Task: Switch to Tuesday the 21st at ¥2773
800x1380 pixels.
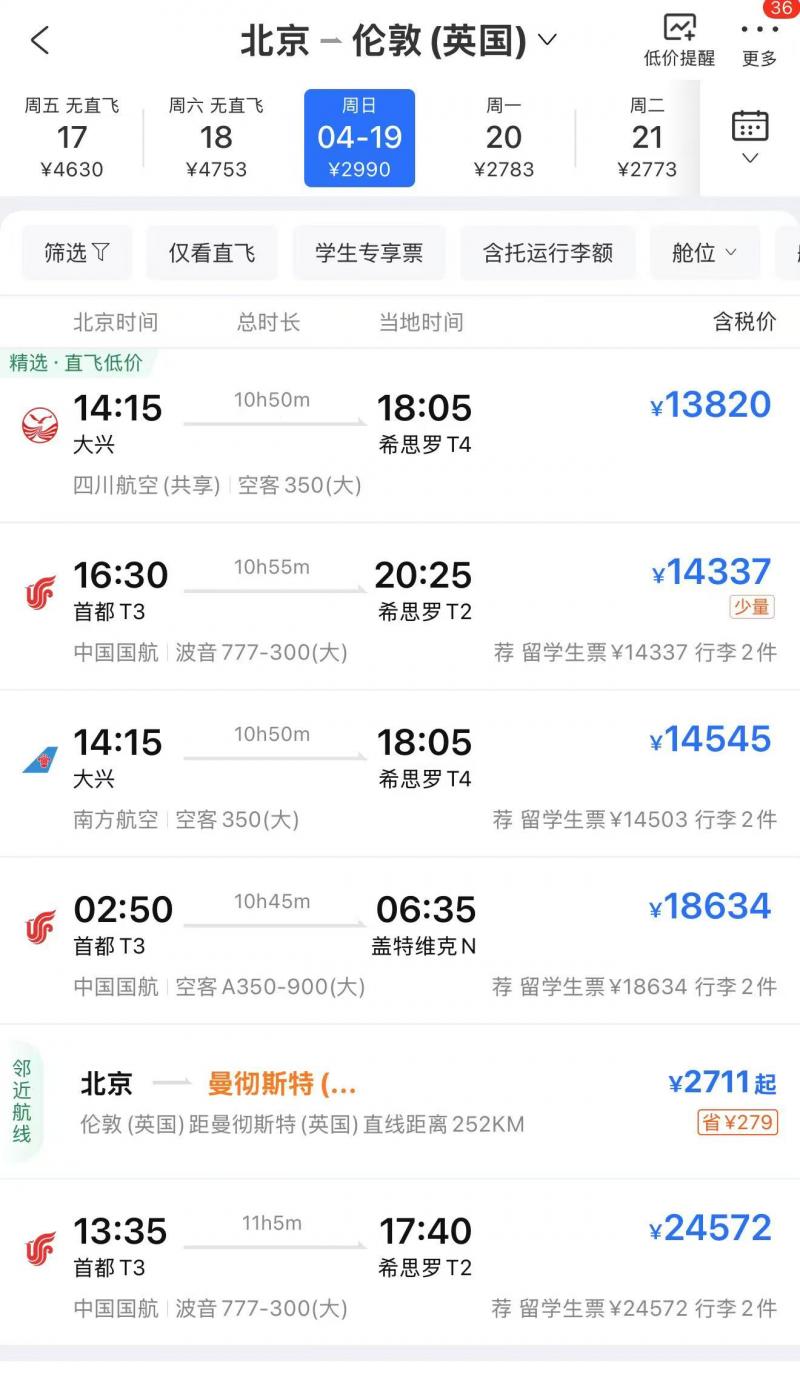Action: pos(647,138)
